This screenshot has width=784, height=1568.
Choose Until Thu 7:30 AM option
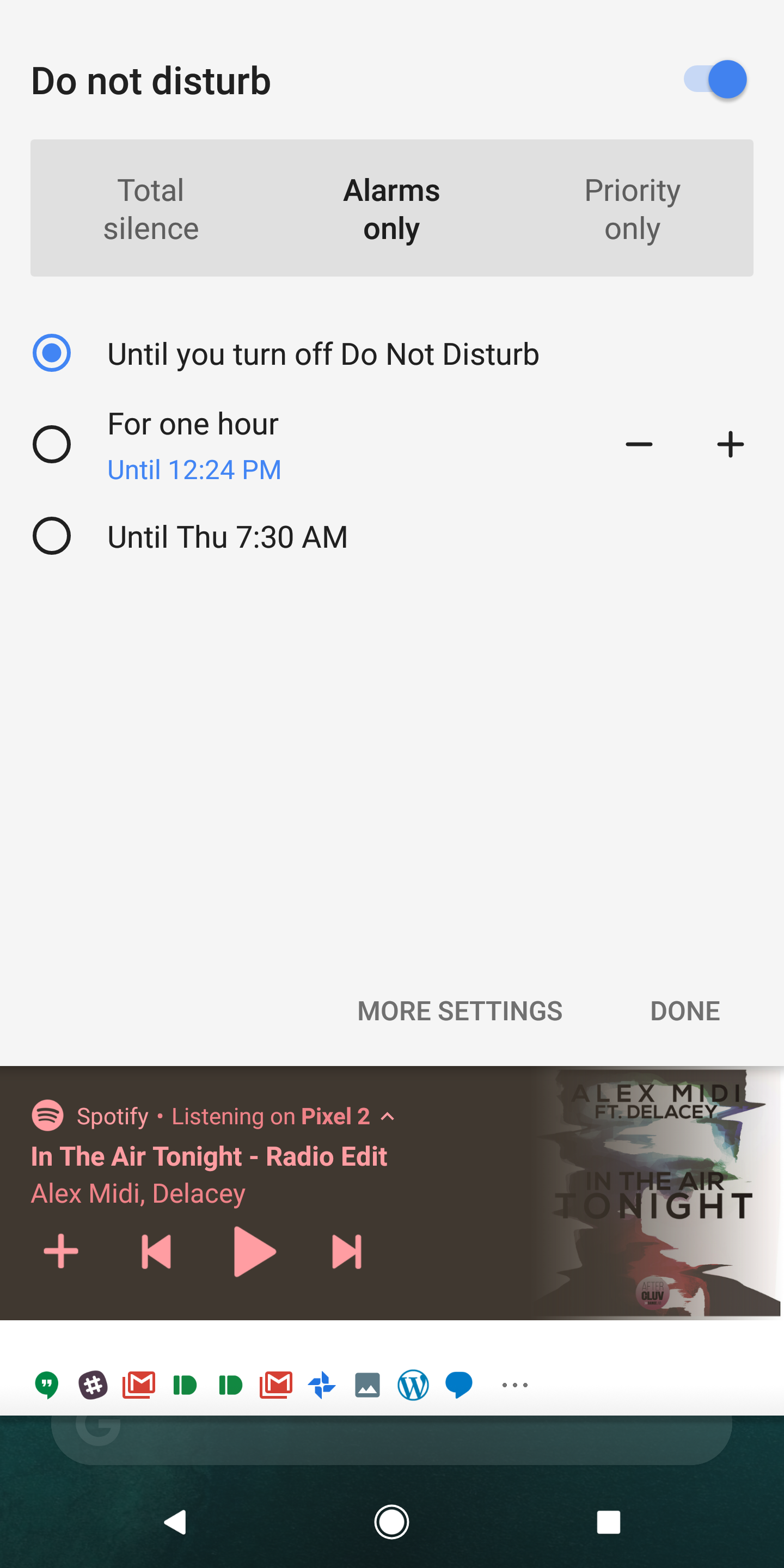pos(51,536)
